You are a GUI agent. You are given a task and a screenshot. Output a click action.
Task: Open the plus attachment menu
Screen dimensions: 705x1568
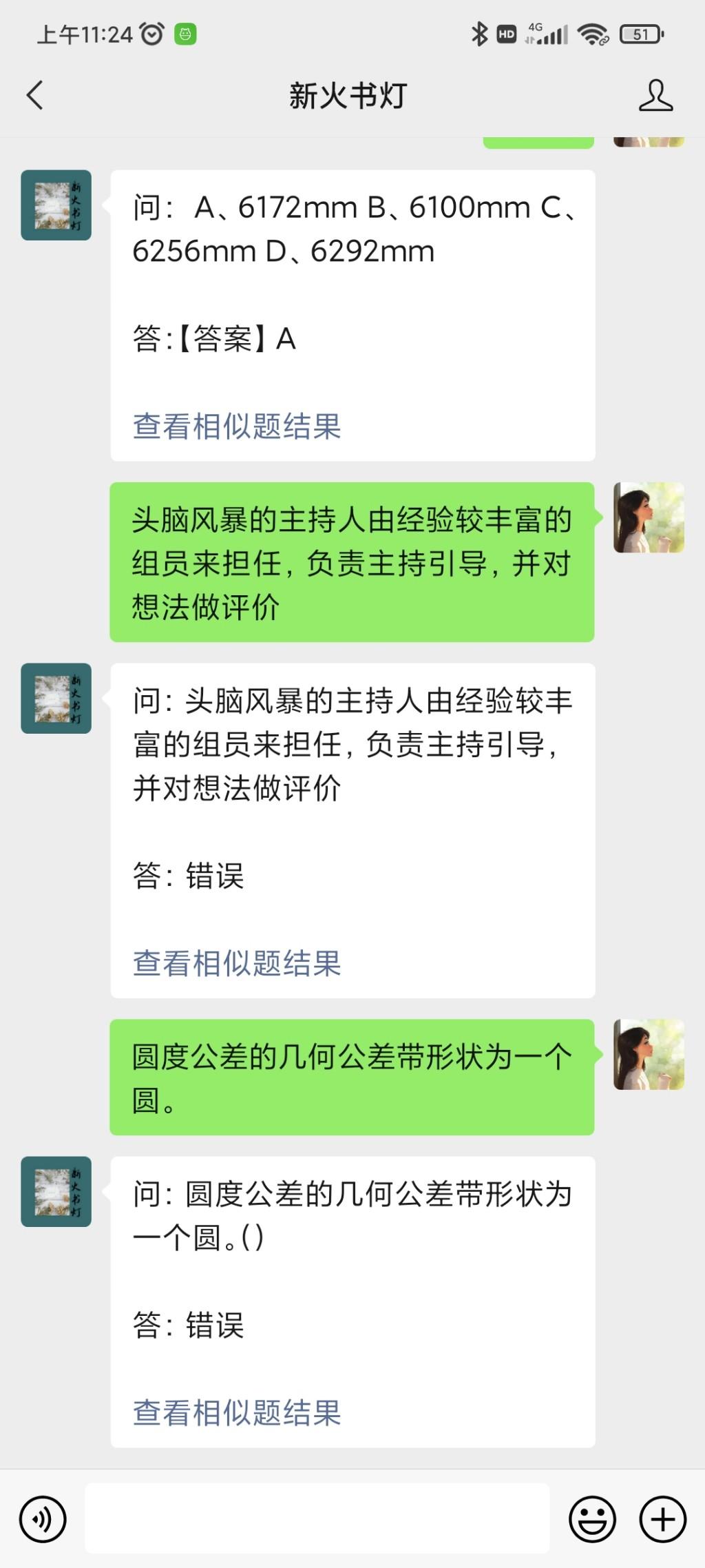pyautogui.click(x=662, y=1519)
